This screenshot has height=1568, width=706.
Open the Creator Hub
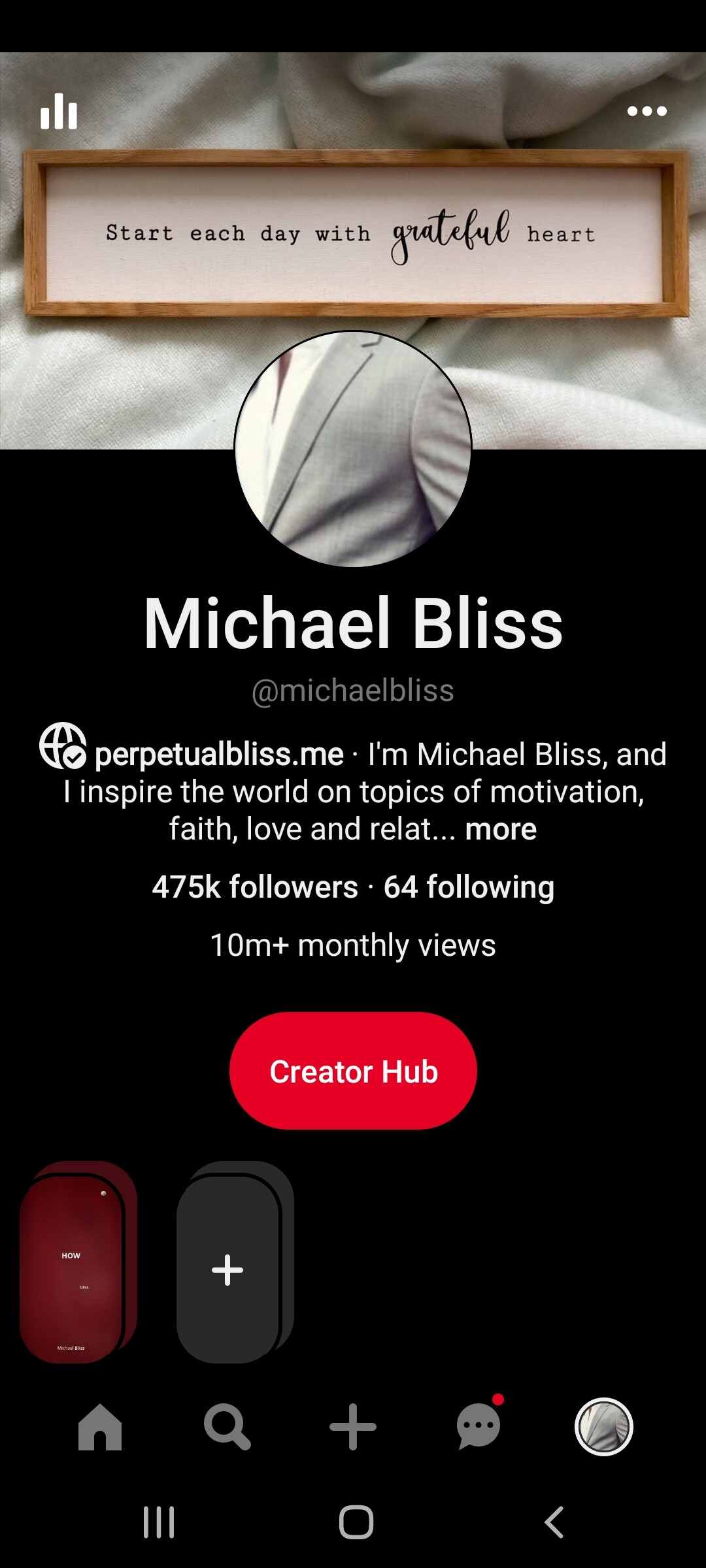coord(353,1071)
